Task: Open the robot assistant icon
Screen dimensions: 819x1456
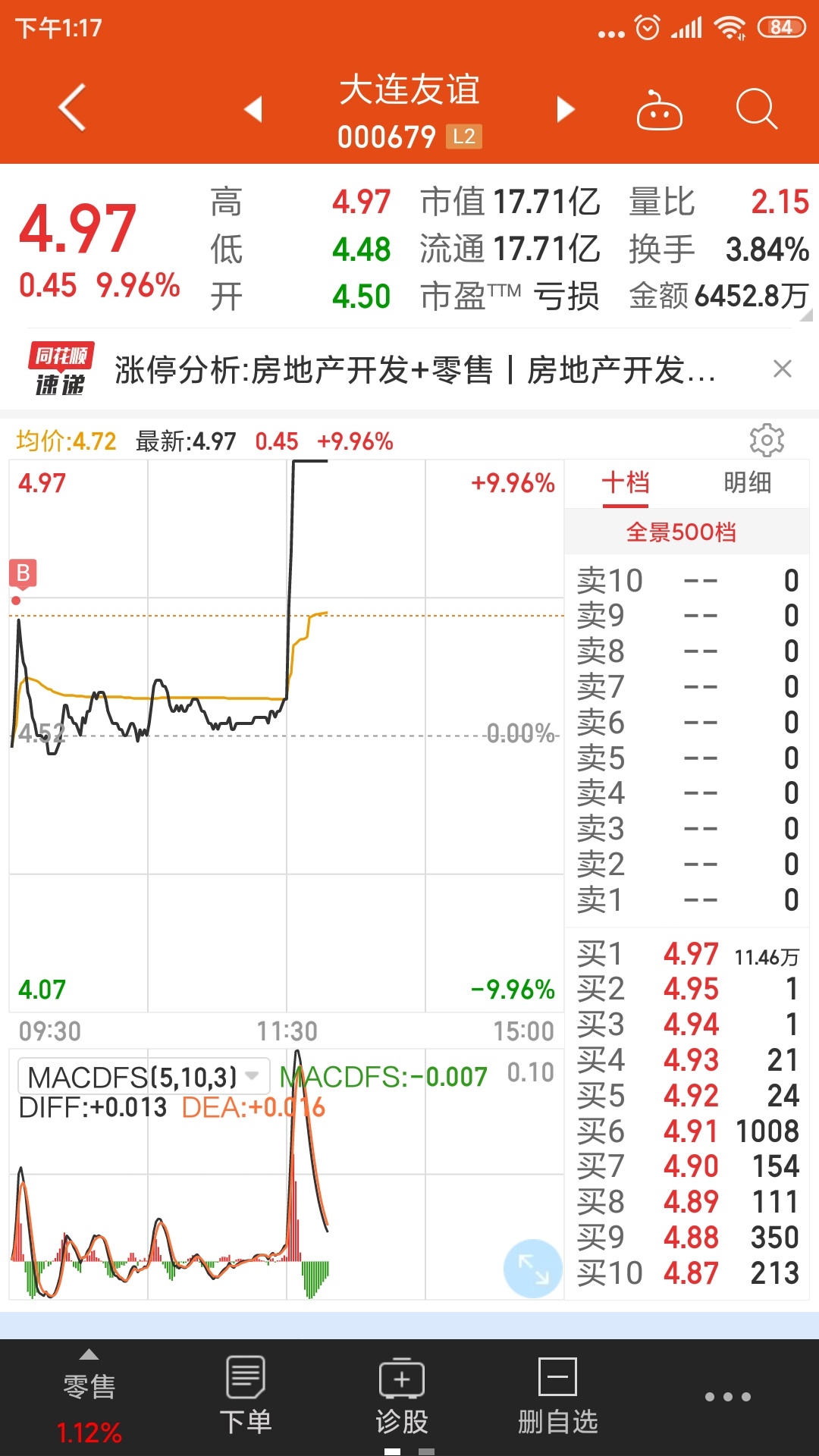Action: pyautogui.click(x=658, y=111)
